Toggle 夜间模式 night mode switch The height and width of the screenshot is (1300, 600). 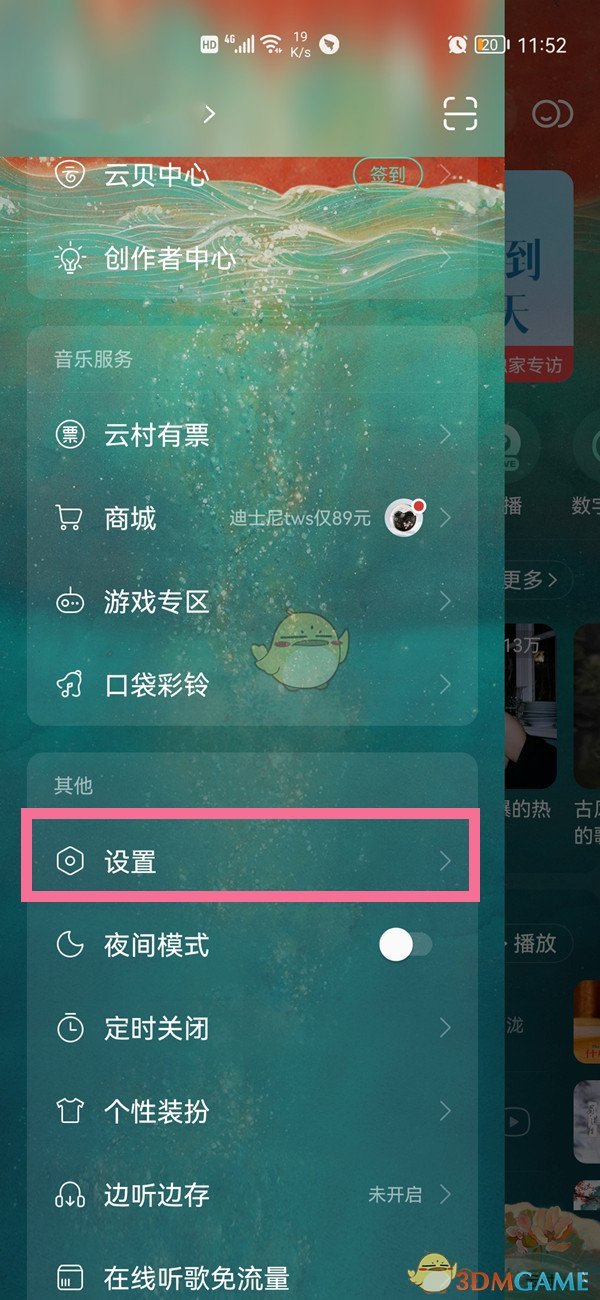click(405, 945)
